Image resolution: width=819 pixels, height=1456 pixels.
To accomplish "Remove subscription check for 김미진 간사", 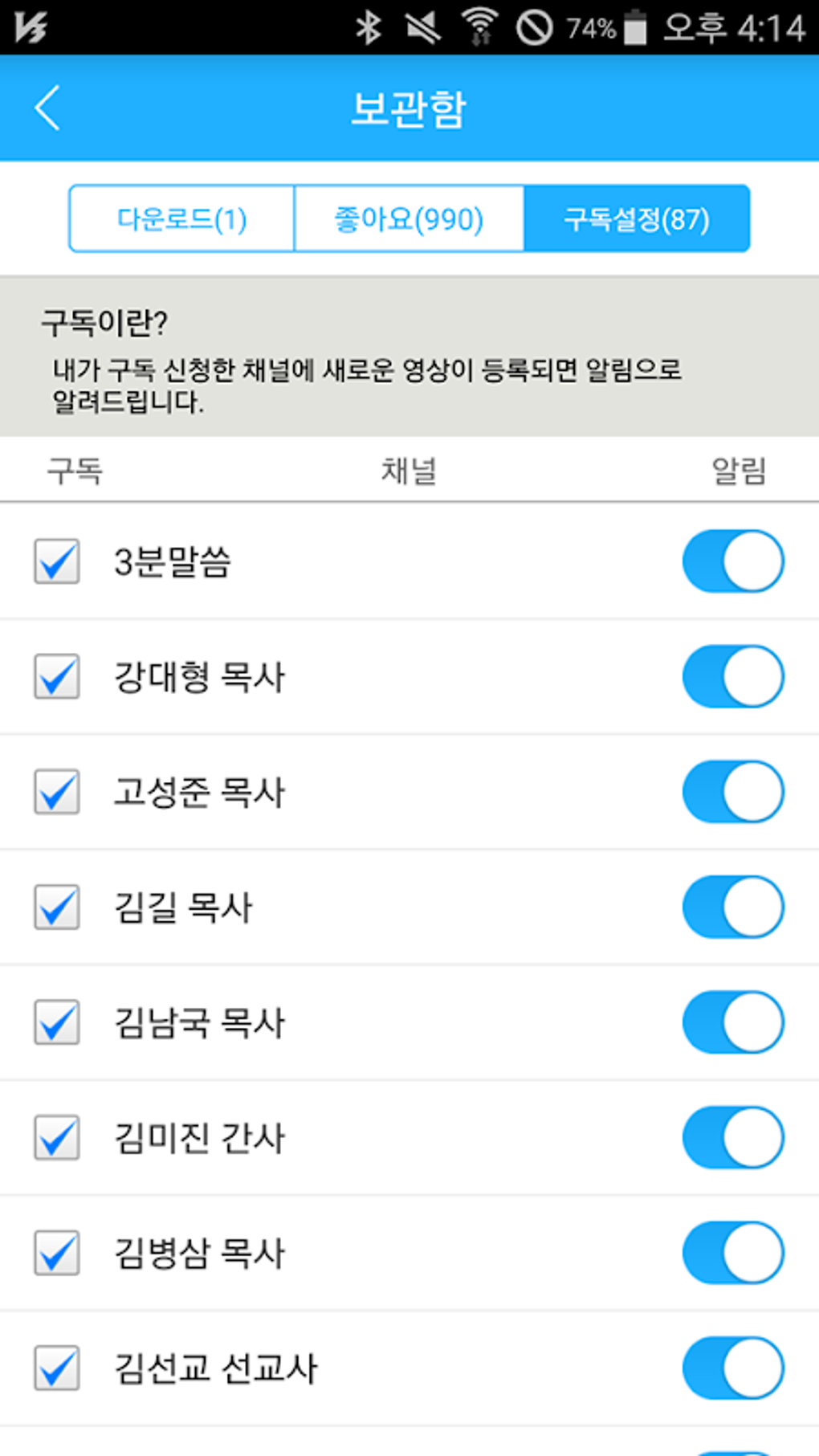I will coord(57,1138).
